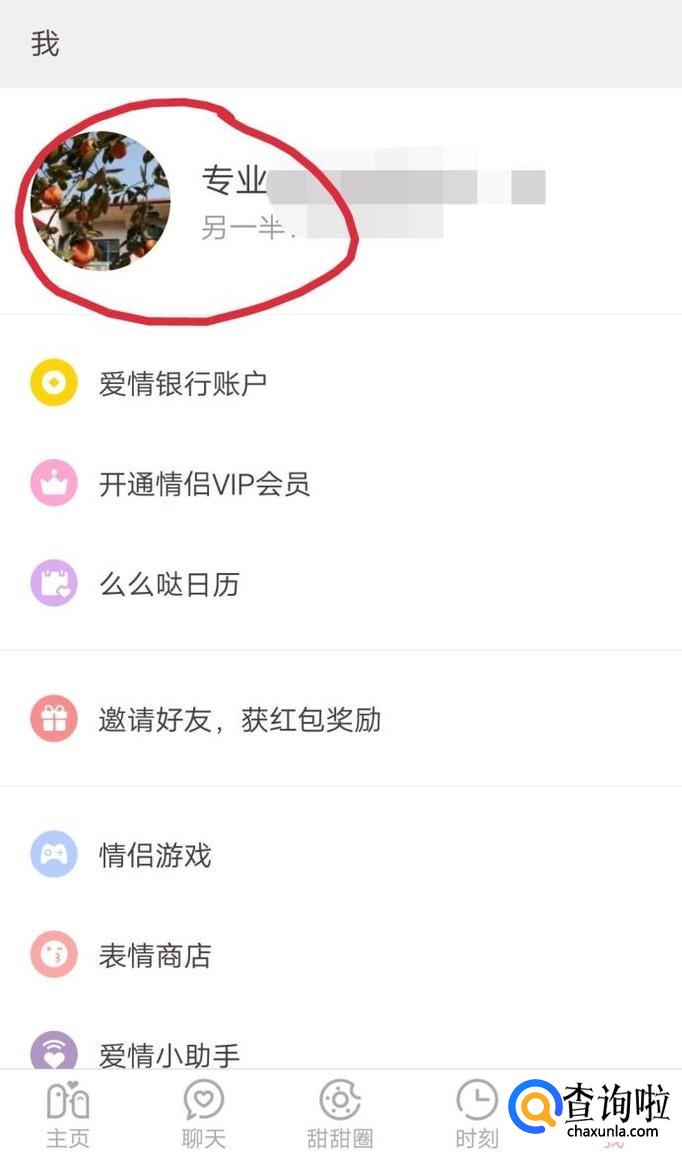Switch to the 时刻 tab

point(477,1115)
